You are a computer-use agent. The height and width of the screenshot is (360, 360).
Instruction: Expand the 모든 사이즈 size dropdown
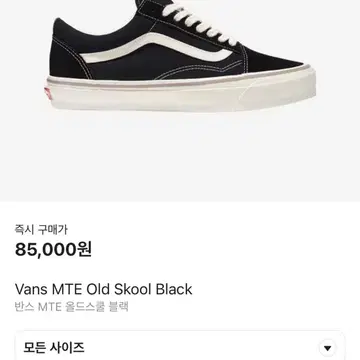point(180,347)
